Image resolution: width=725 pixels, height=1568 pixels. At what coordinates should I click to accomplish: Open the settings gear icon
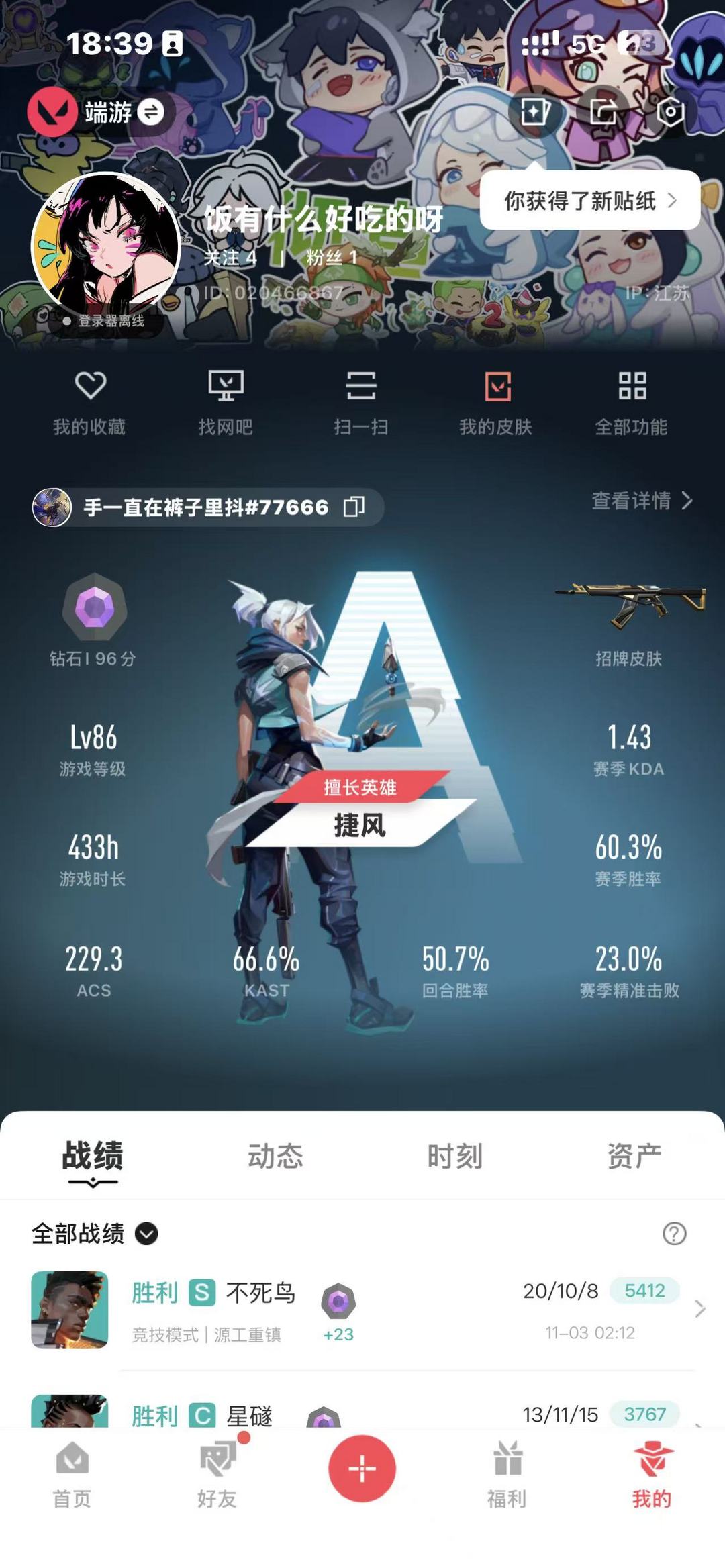[670, 111]
